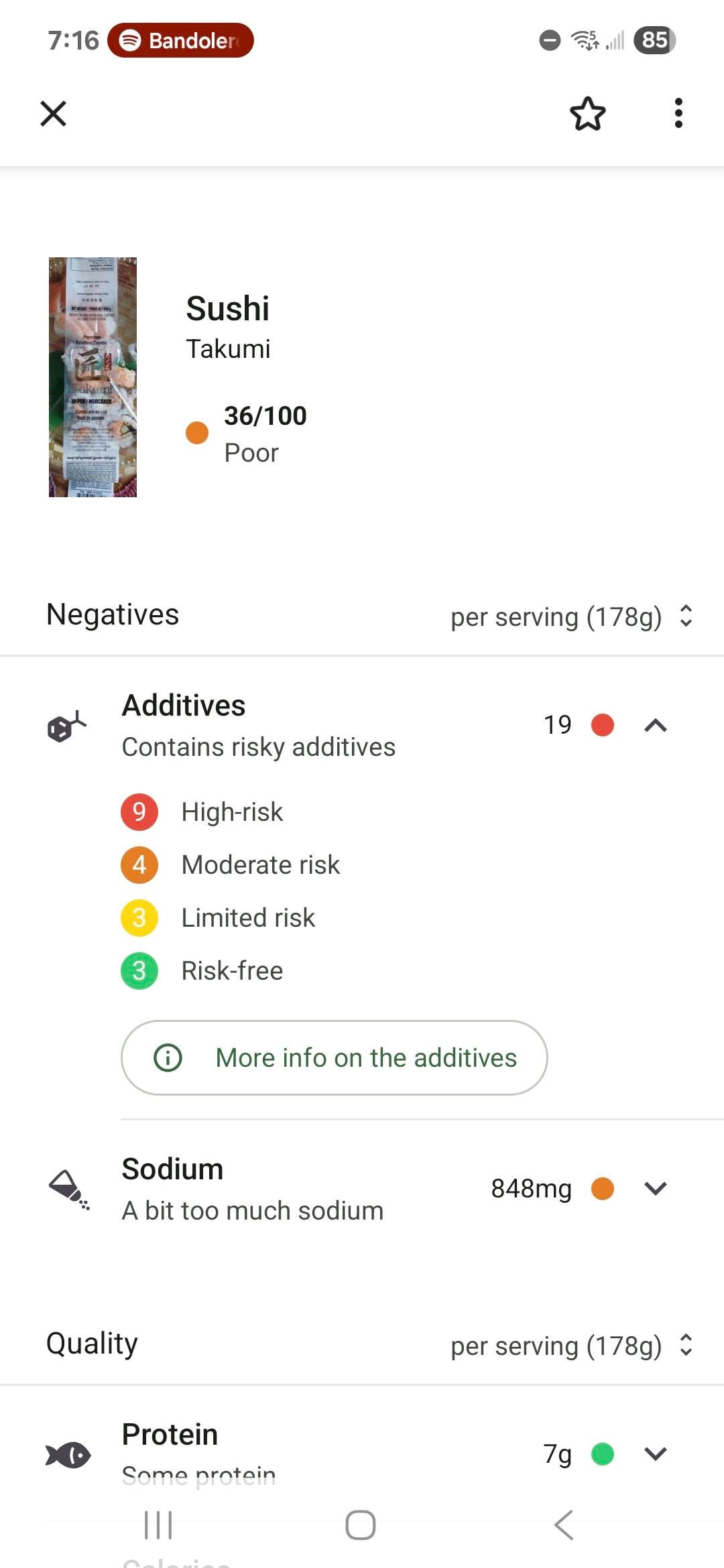The image size is (724, 1568).
Task: Expand the Protein details
Action: pos(655,1453)
